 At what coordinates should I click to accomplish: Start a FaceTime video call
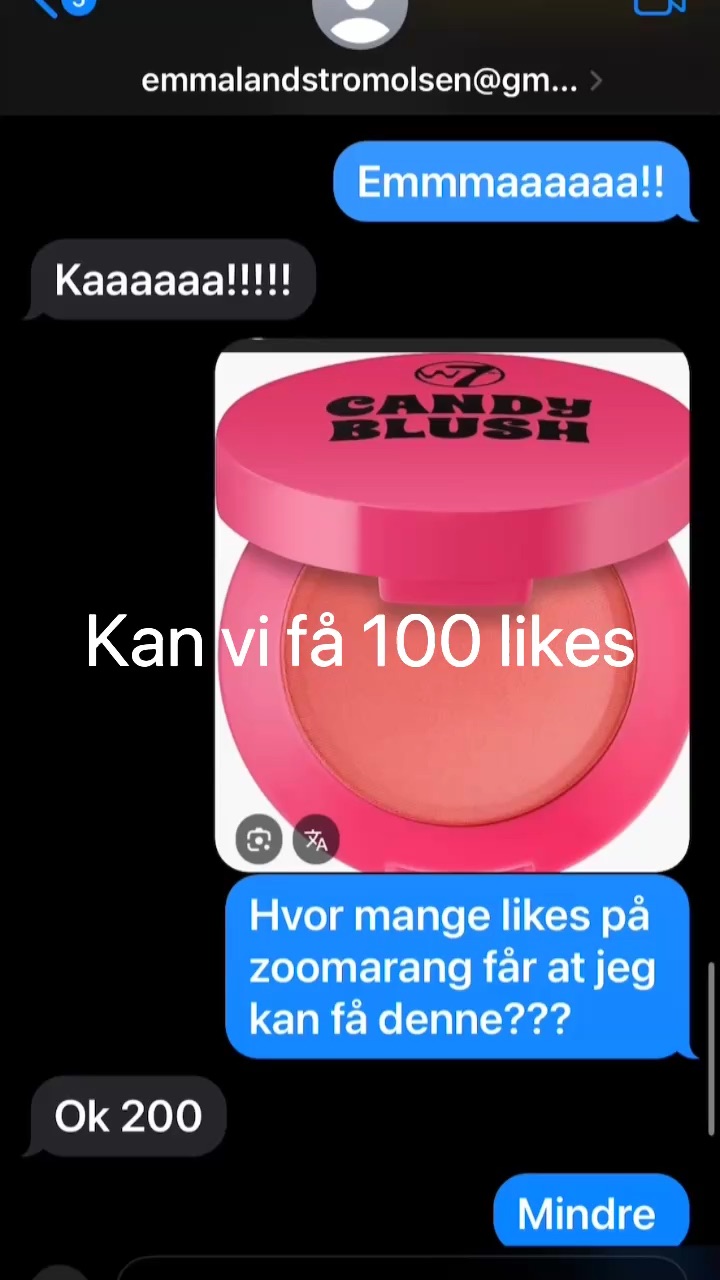click(x=660, y=8)
